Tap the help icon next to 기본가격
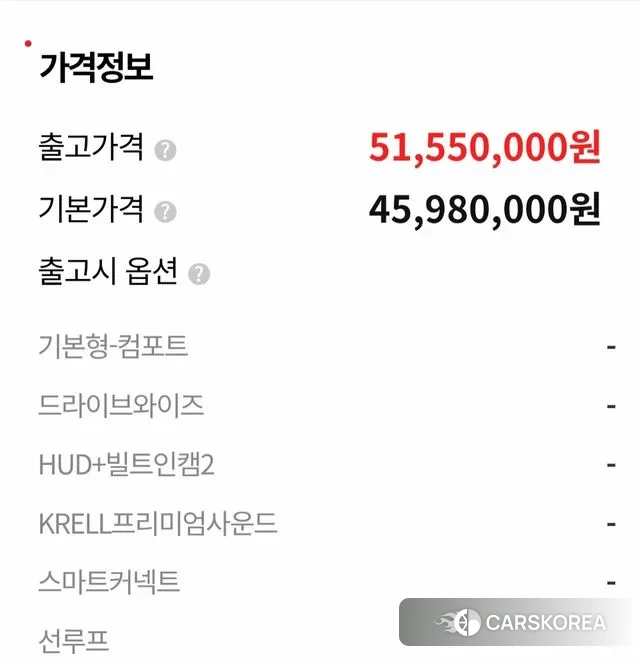The width and height of the screenshot is (640, 664). (x=166, y=212)
